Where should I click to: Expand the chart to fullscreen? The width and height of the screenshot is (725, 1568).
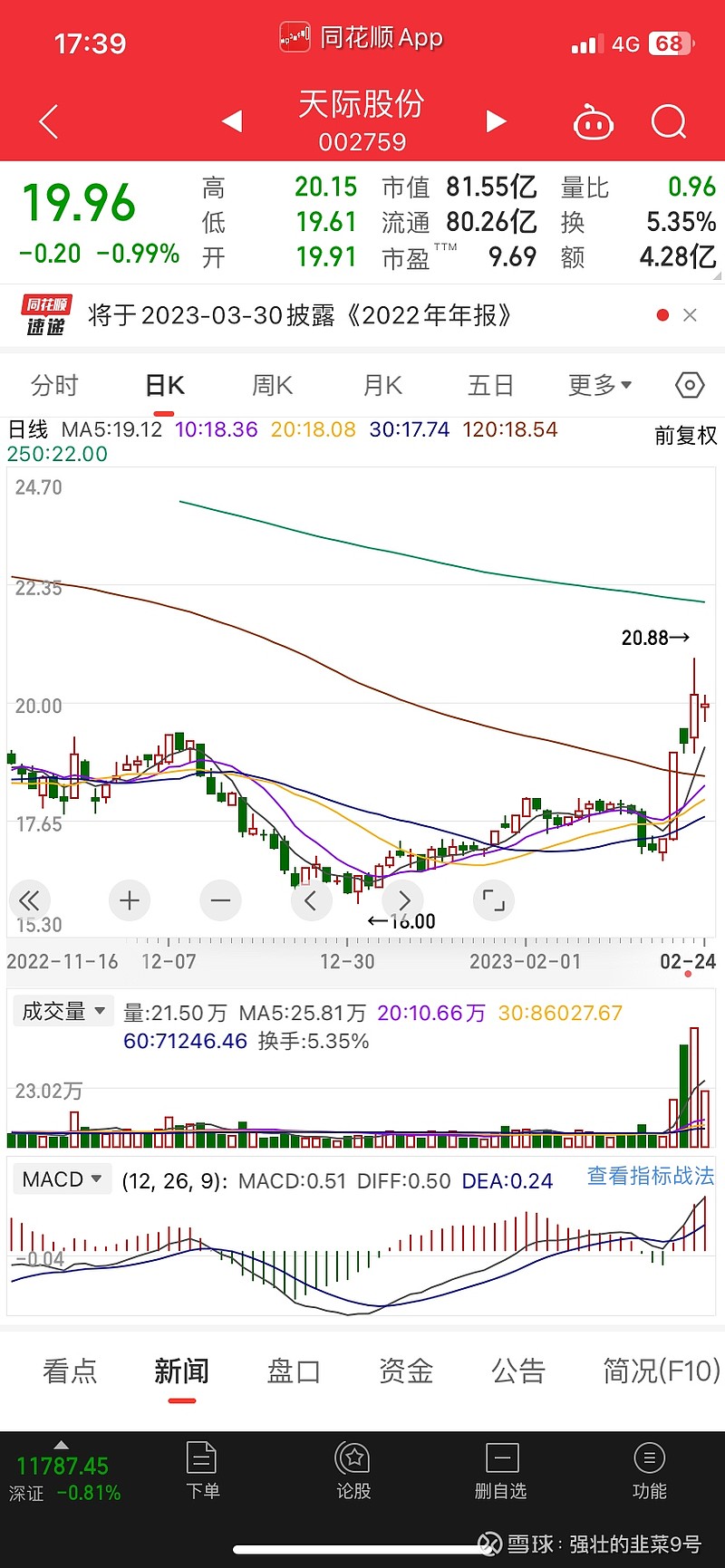pyautogui.click(x=494, y=900)
